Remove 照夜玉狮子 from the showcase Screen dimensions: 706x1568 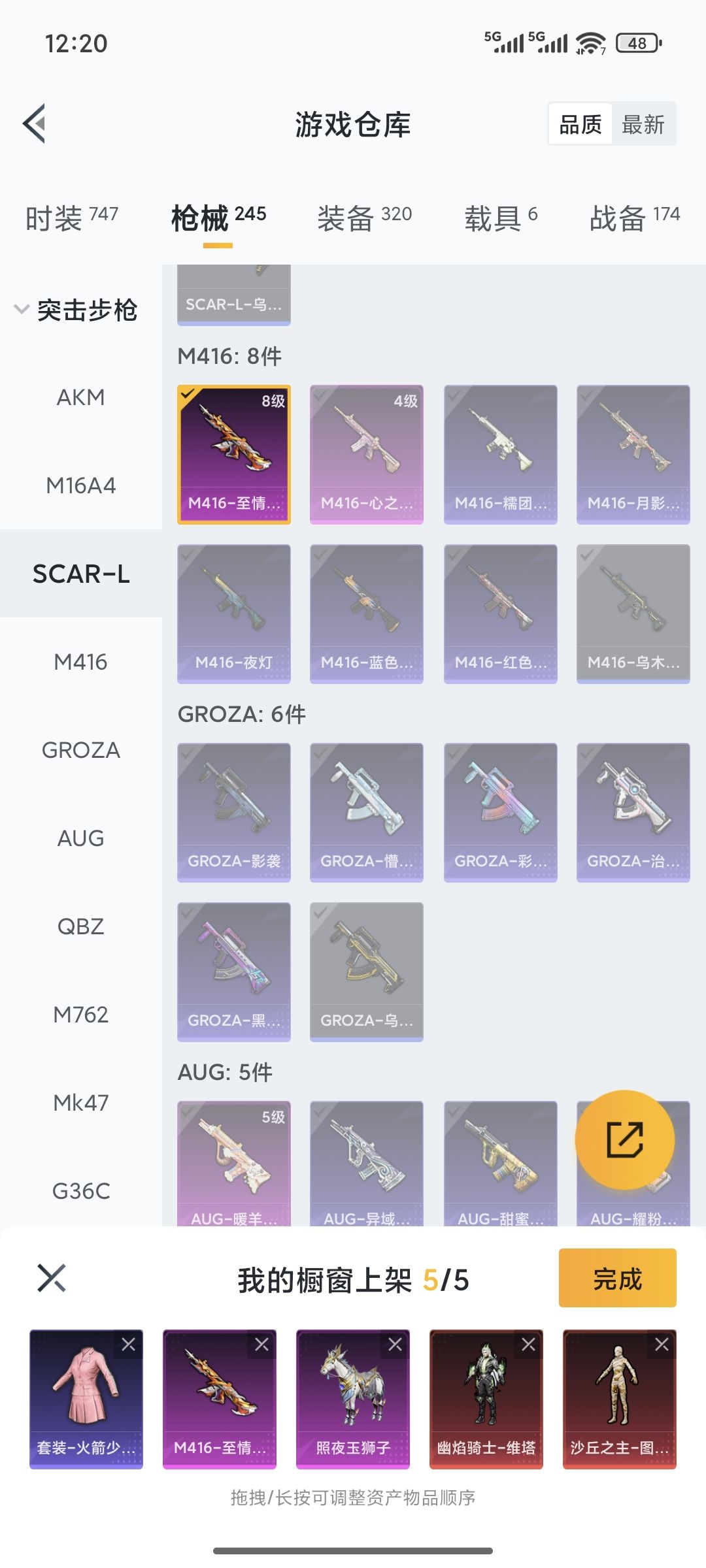tap(395, 1345)
